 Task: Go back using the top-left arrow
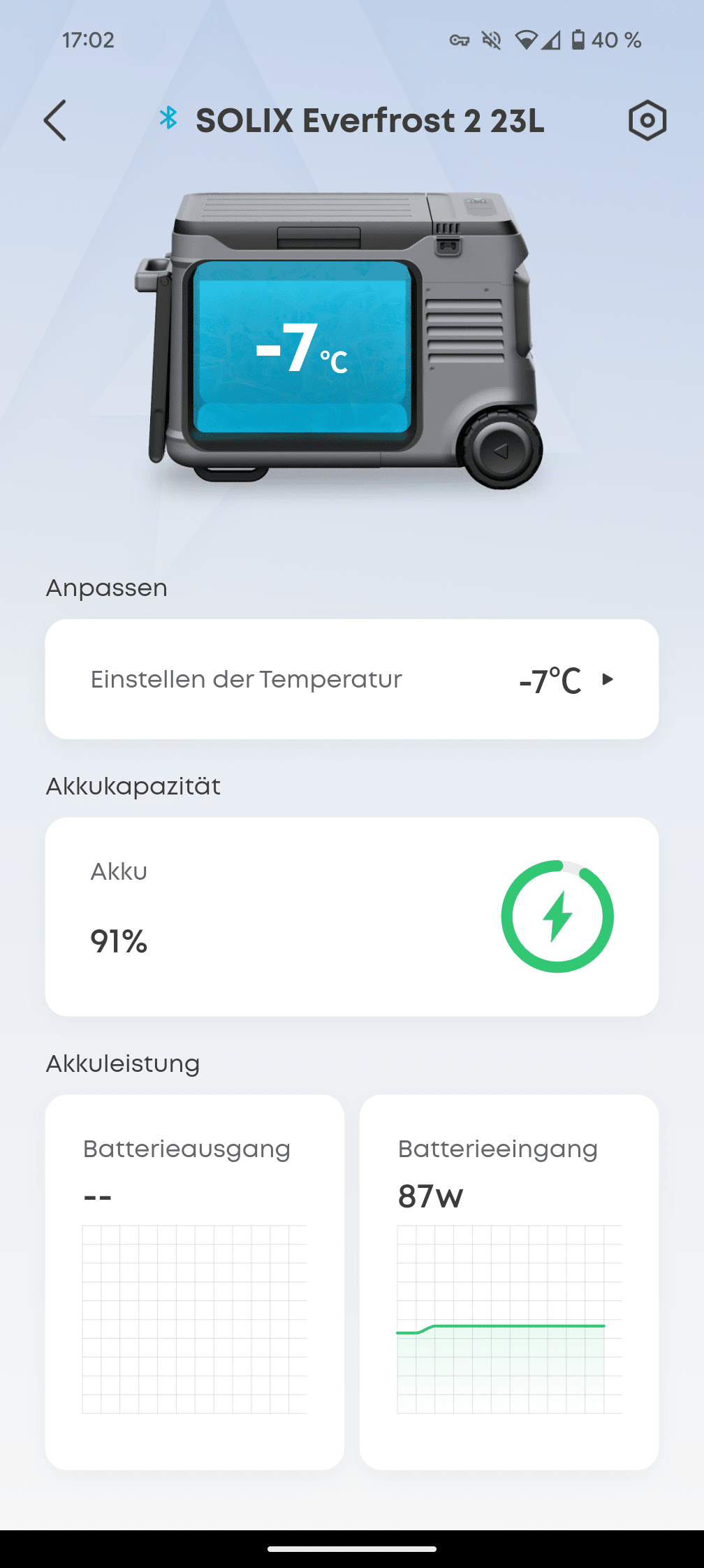[55, 120]
